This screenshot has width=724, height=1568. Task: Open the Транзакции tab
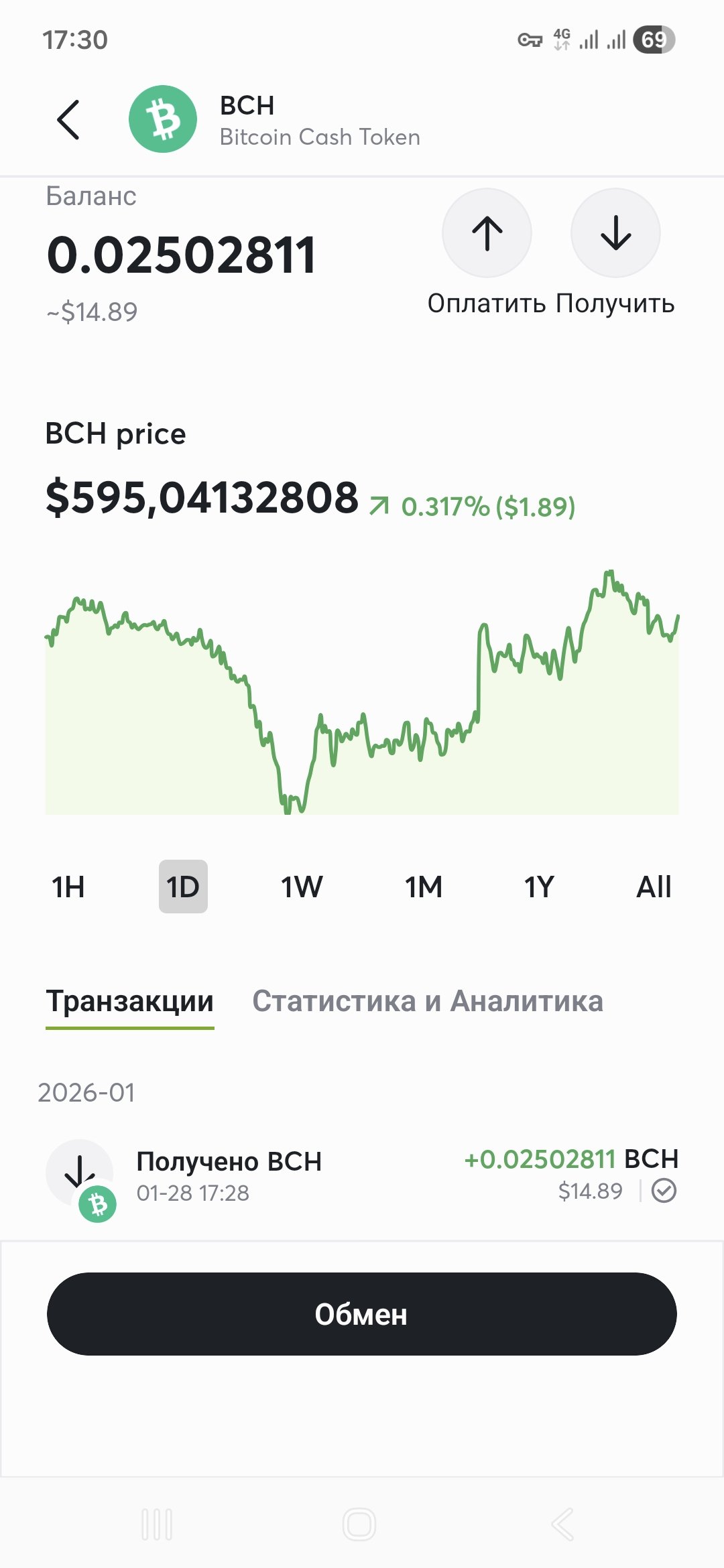point(130,1002)
